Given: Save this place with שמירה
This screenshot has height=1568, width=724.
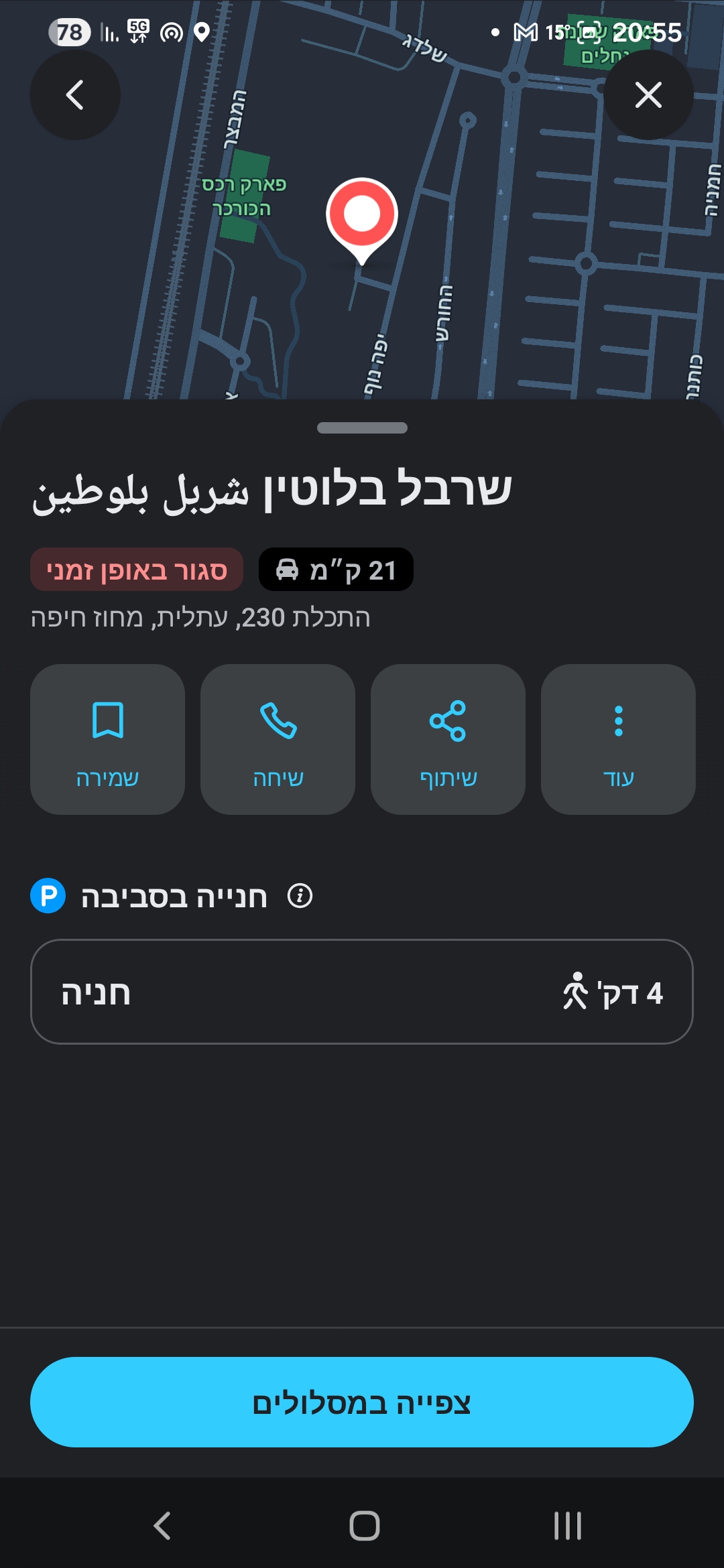Looking at the screenshot, I should click(107, 740).
